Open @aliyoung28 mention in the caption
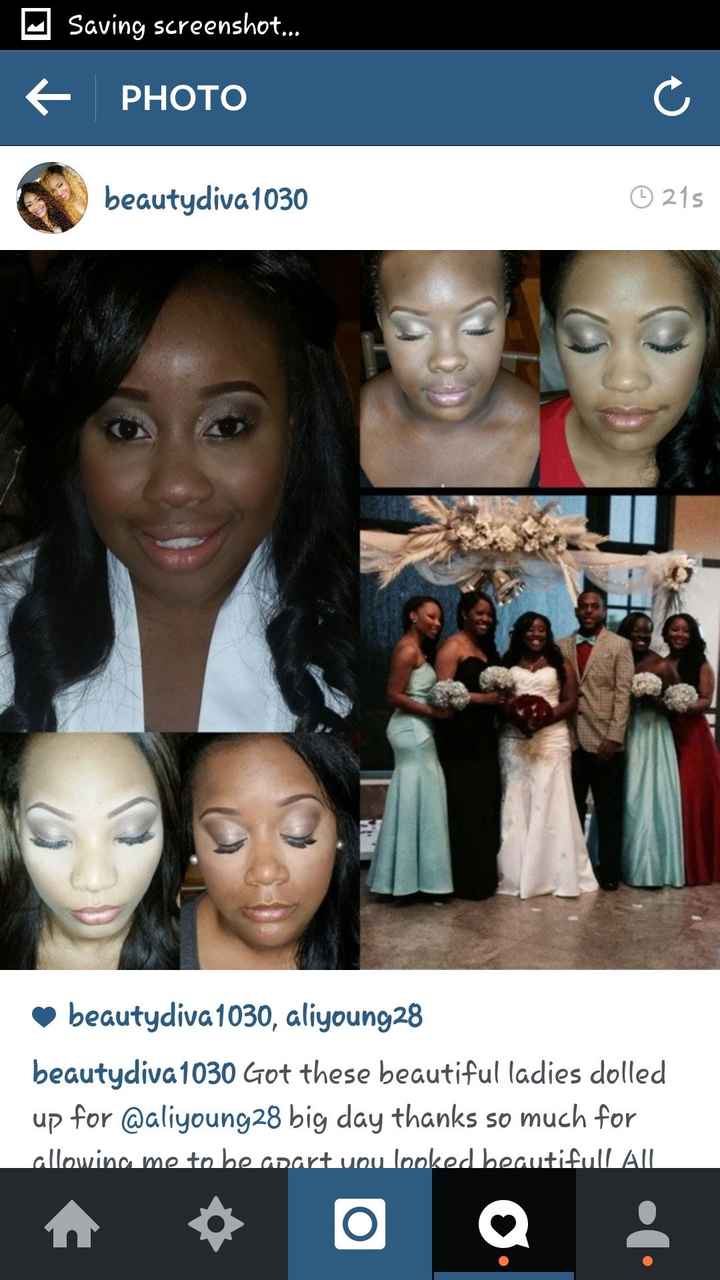720x1280 pixels. point(200,1117)
